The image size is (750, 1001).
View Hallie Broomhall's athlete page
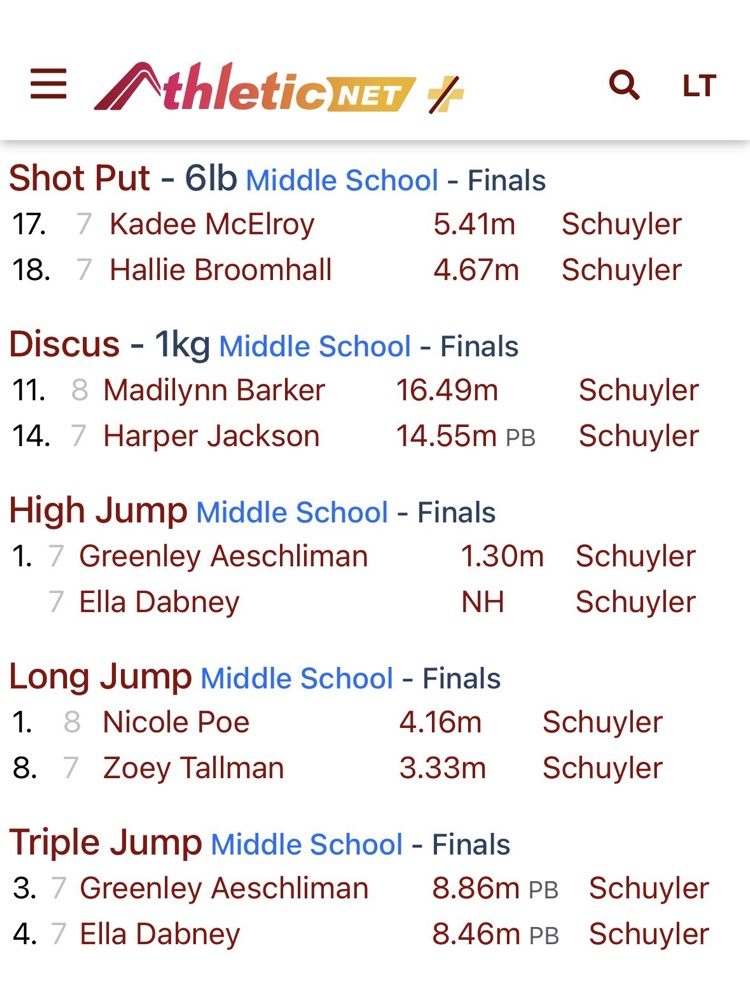tap(220, 270)
